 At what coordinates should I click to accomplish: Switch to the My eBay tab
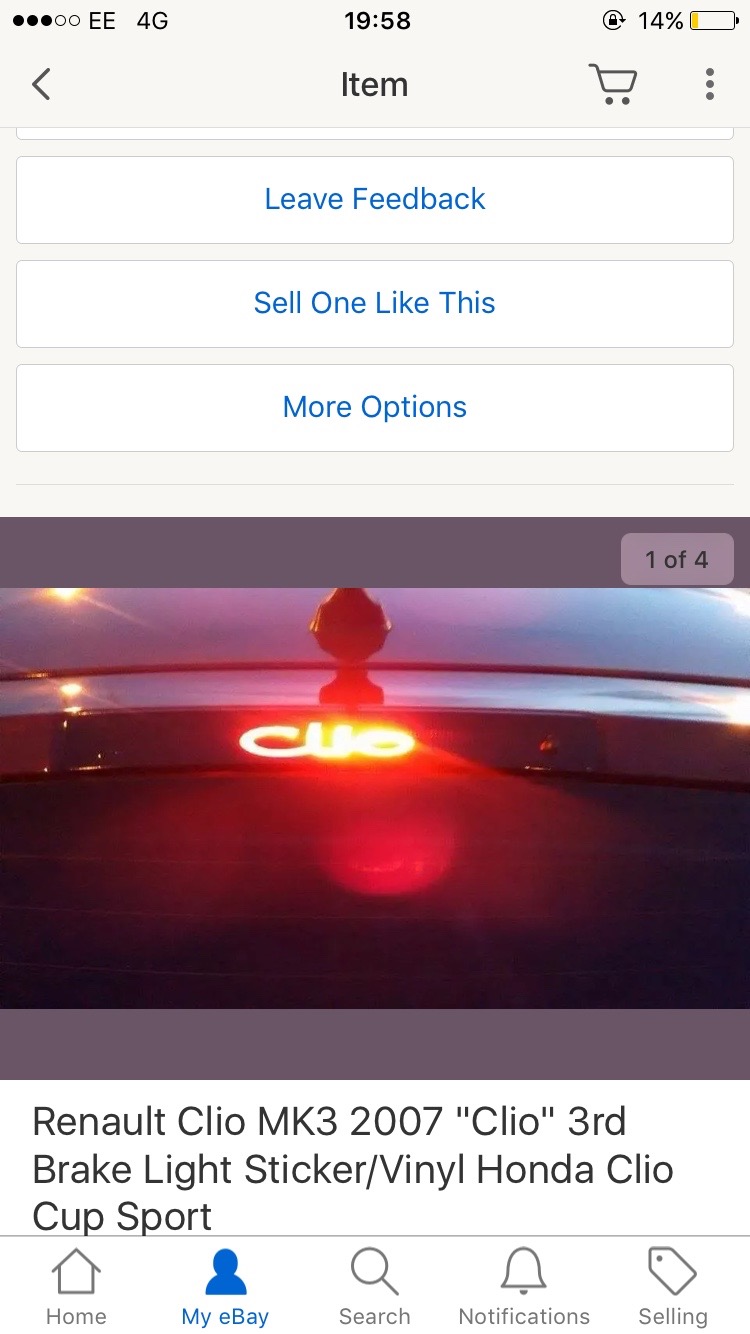pos(225,1288)
